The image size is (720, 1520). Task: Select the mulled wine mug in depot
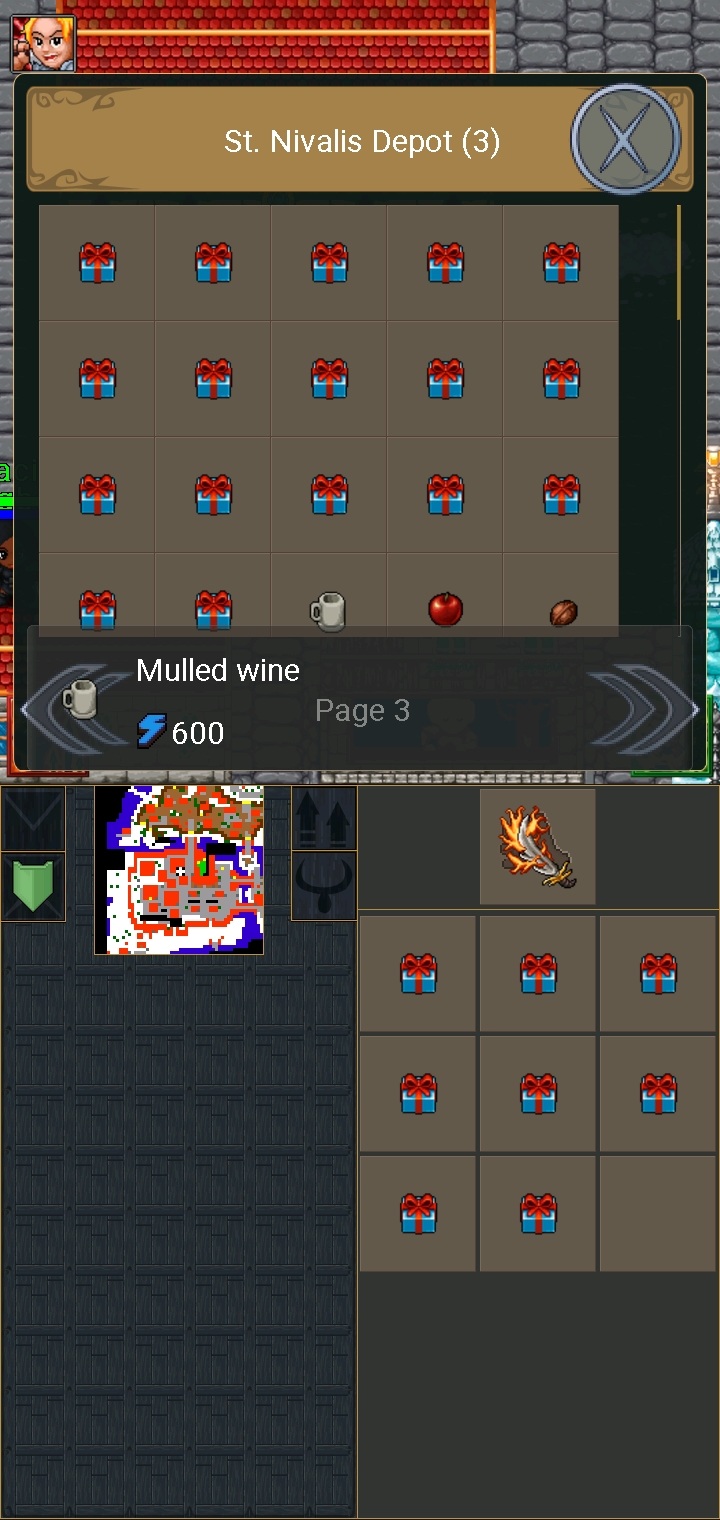point(329,609)
